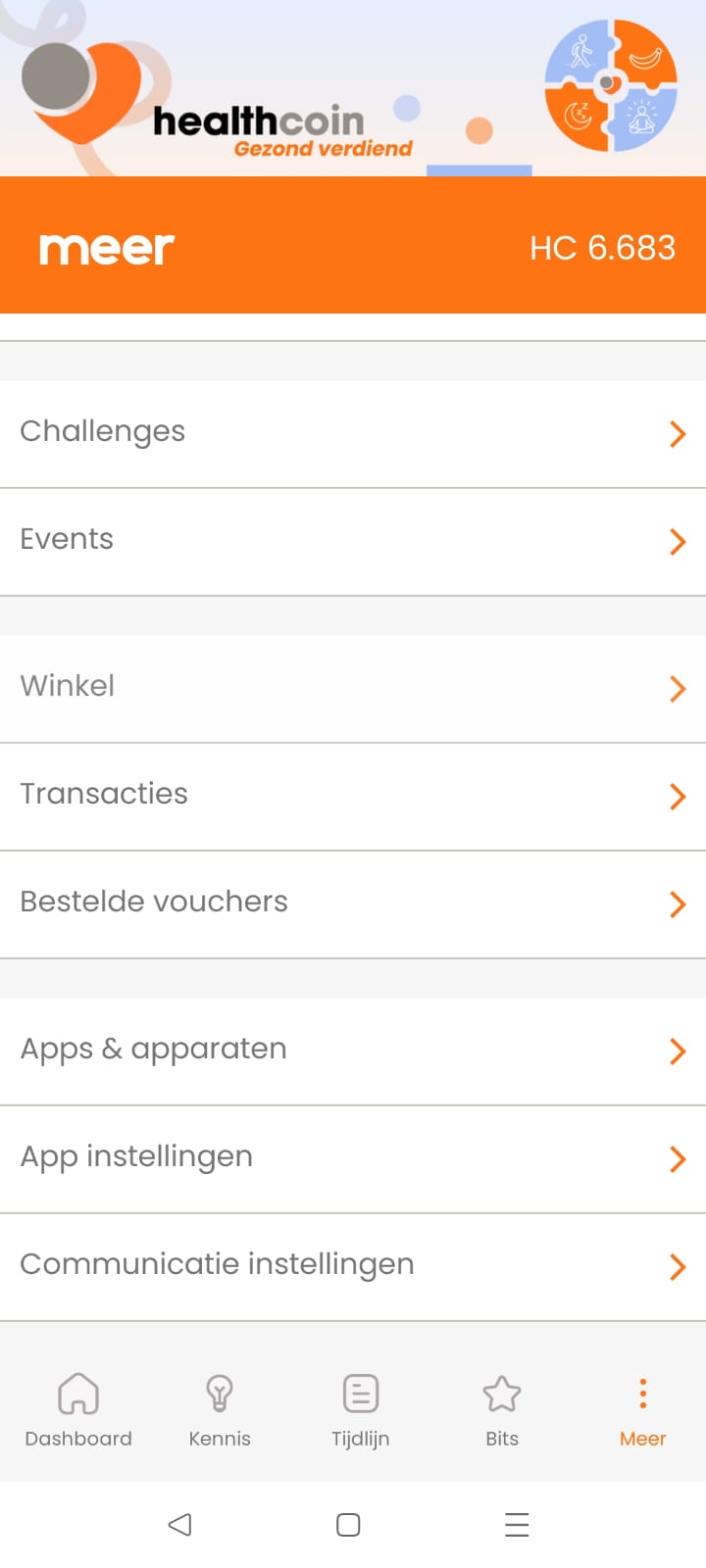706x1568 pixels.
Task: Open App instellingen
Action: tap(353, 1158)
